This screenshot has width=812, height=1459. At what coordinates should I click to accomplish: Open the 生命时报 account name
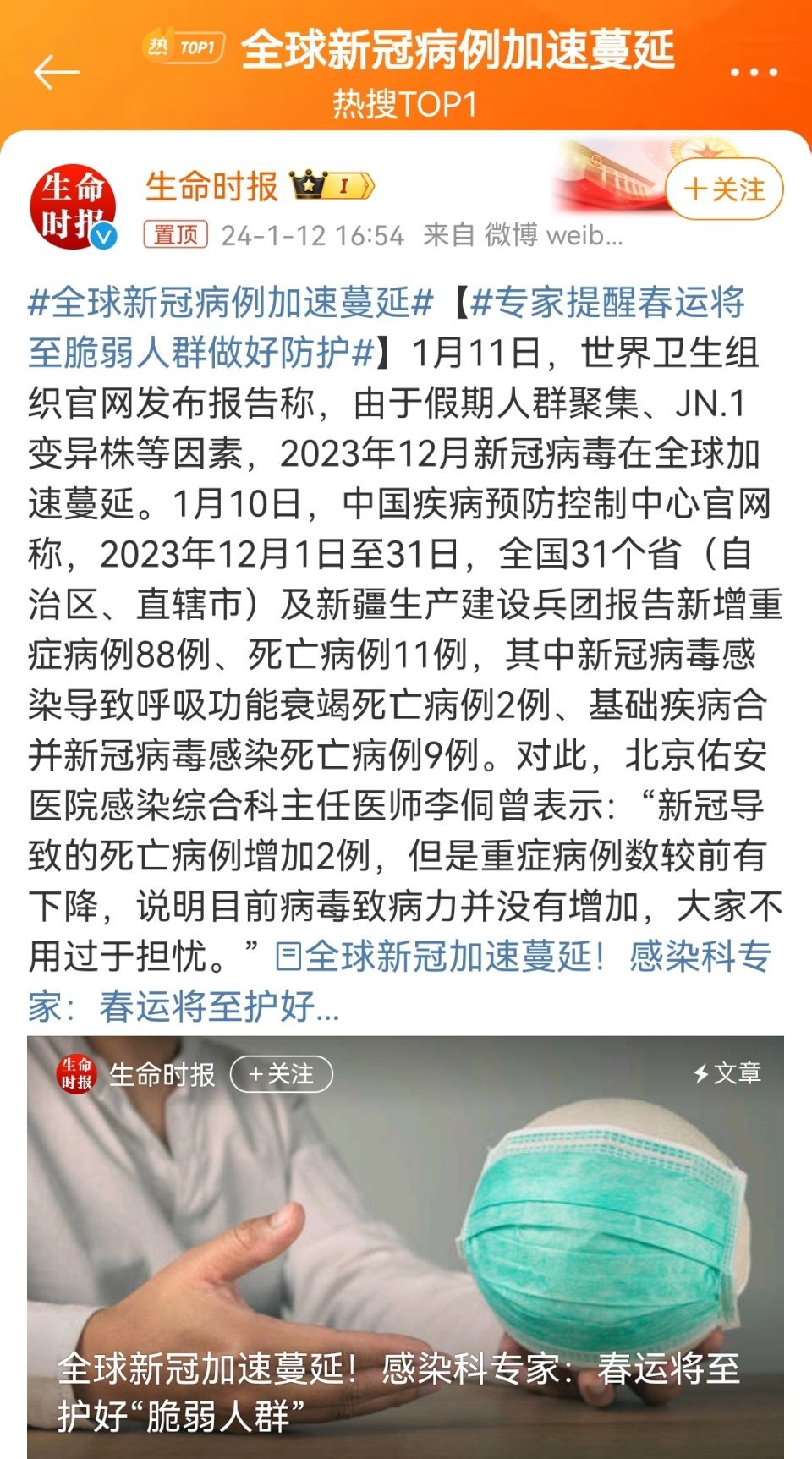[x=211, y=186]
